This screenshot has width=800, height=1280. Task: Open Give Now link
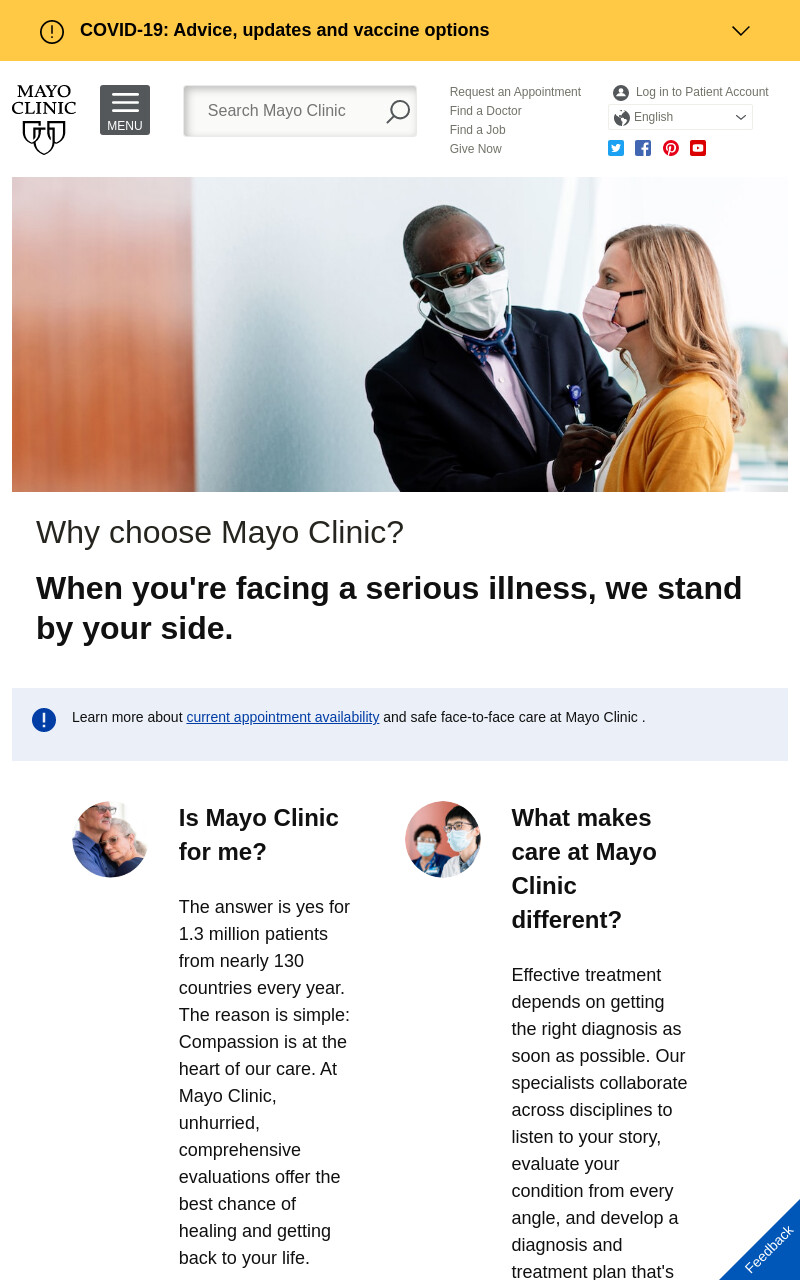tap(476, 149)
